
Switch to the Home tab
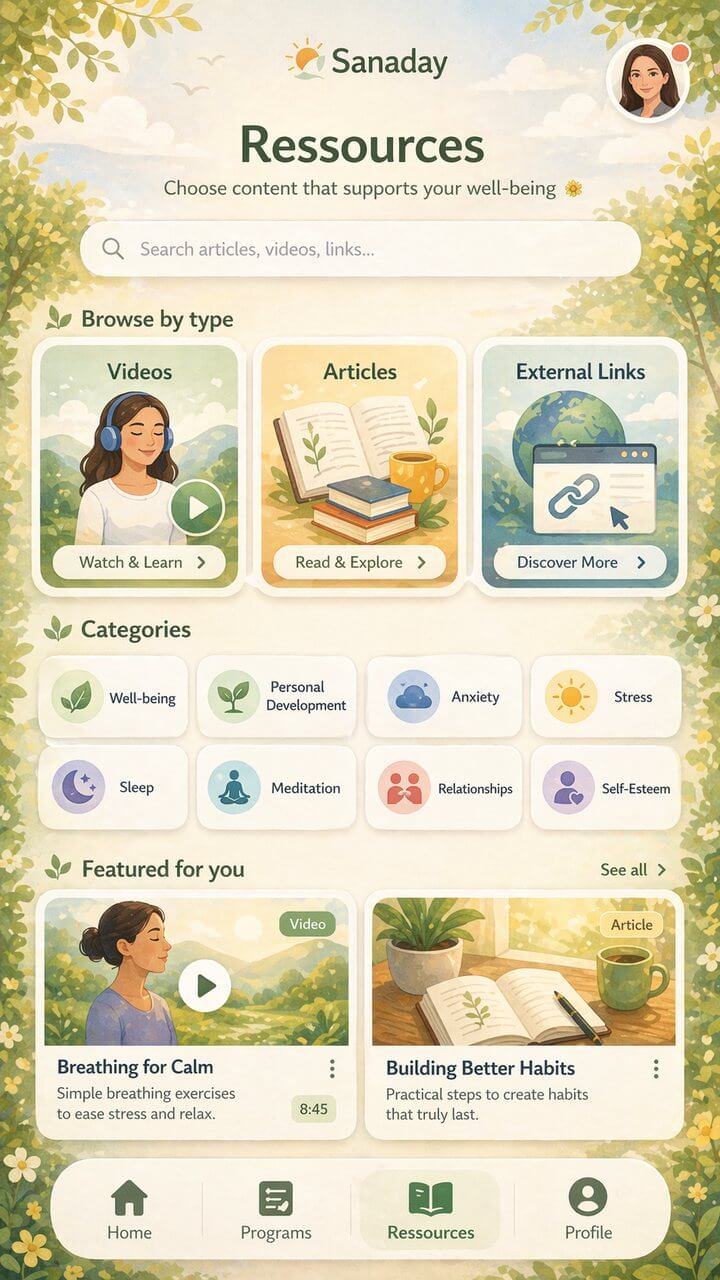[x=129, y=1210]
